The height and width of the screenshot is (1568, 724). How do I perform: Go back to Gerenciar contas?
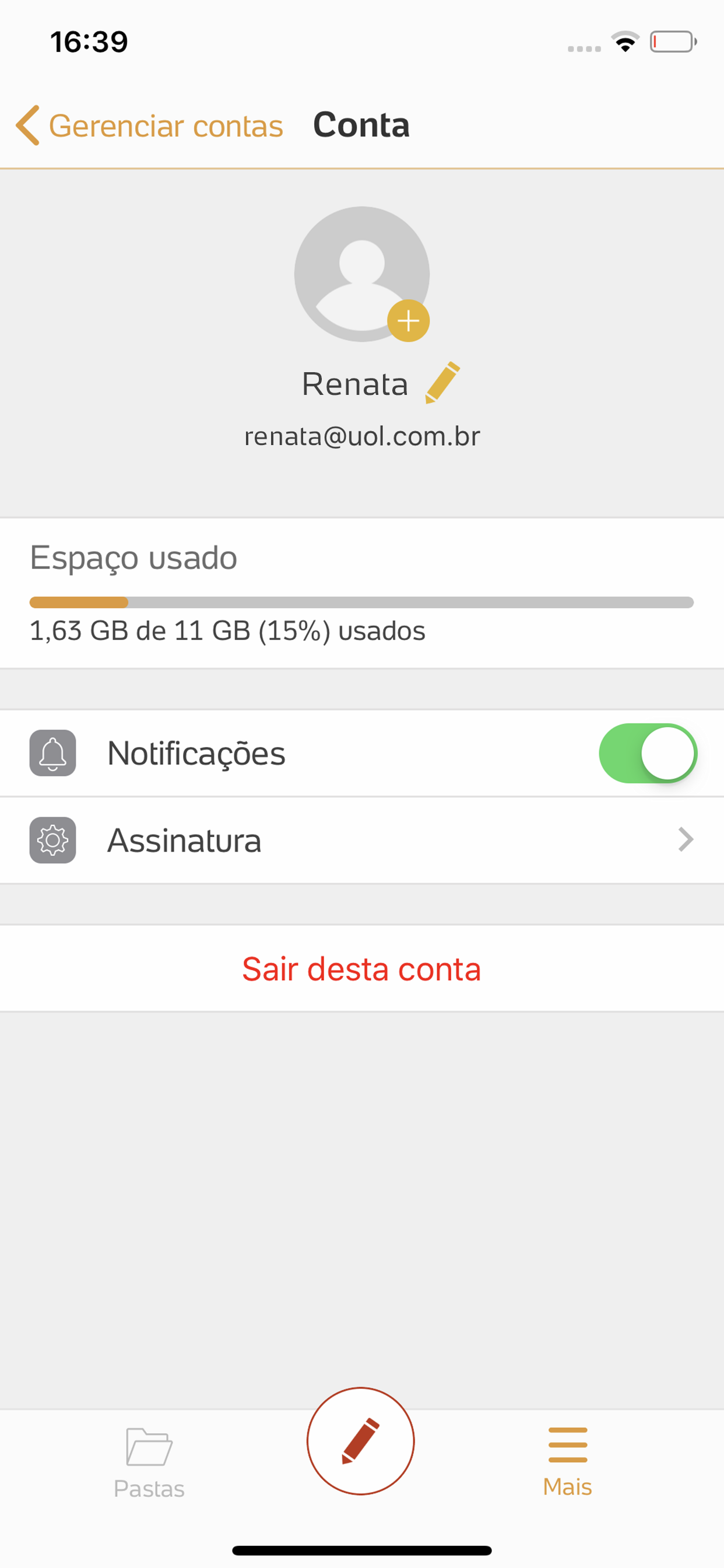(x=149, y=126)
